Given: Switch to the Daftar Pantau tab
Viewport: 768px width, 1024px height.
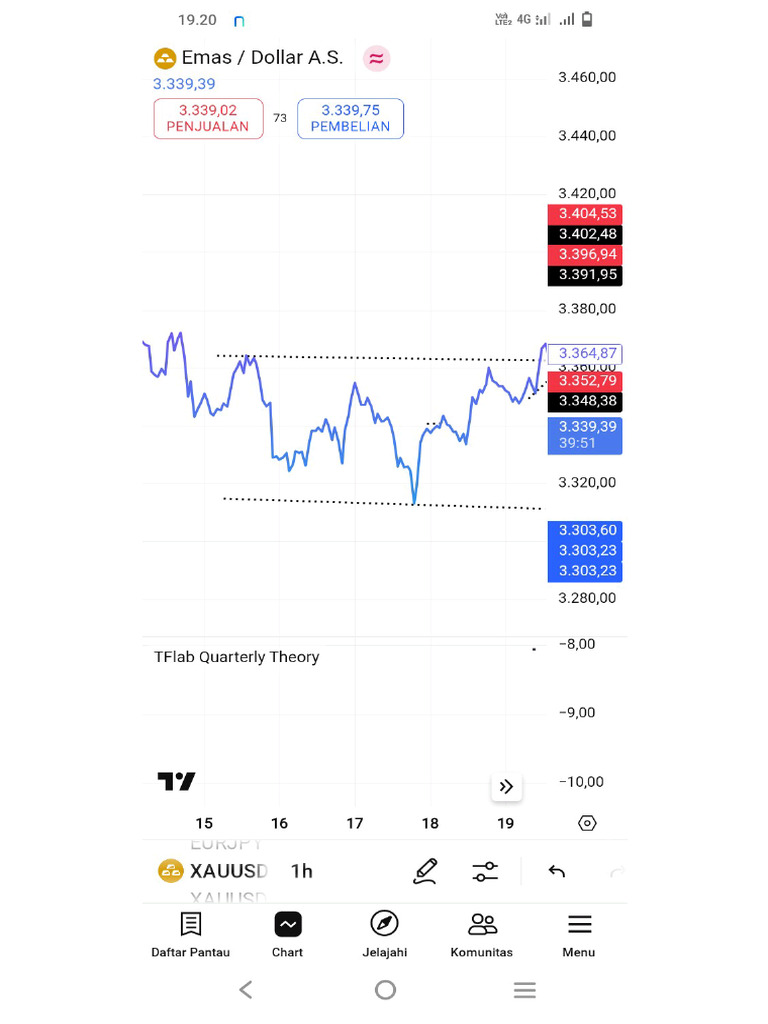Looking at the screenshot, I should tap(191, 935).
